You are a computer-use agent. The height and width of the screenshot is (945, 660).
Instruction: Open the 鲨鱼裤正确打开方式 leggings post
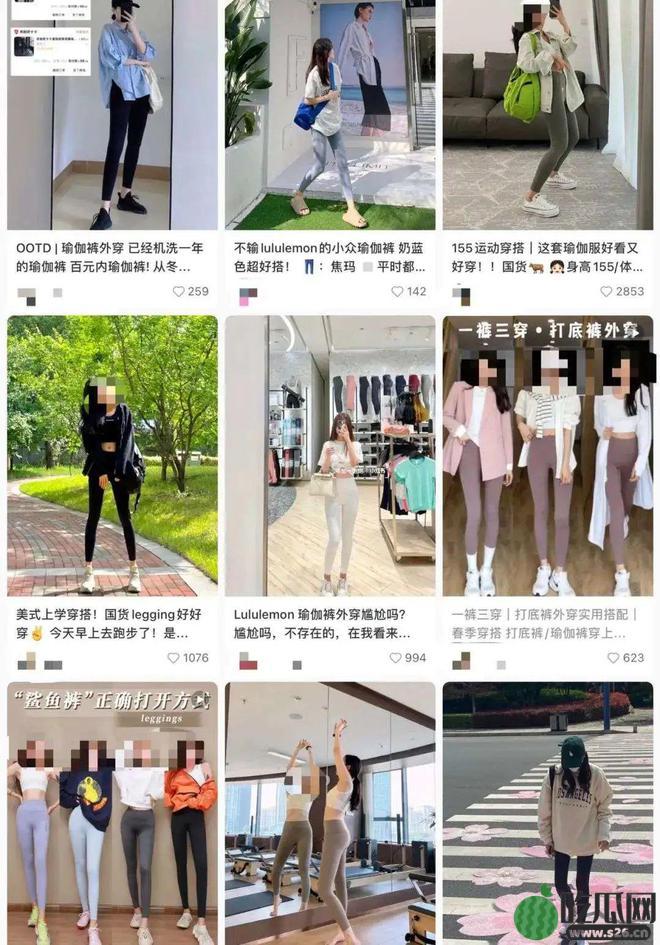[111, 812]
